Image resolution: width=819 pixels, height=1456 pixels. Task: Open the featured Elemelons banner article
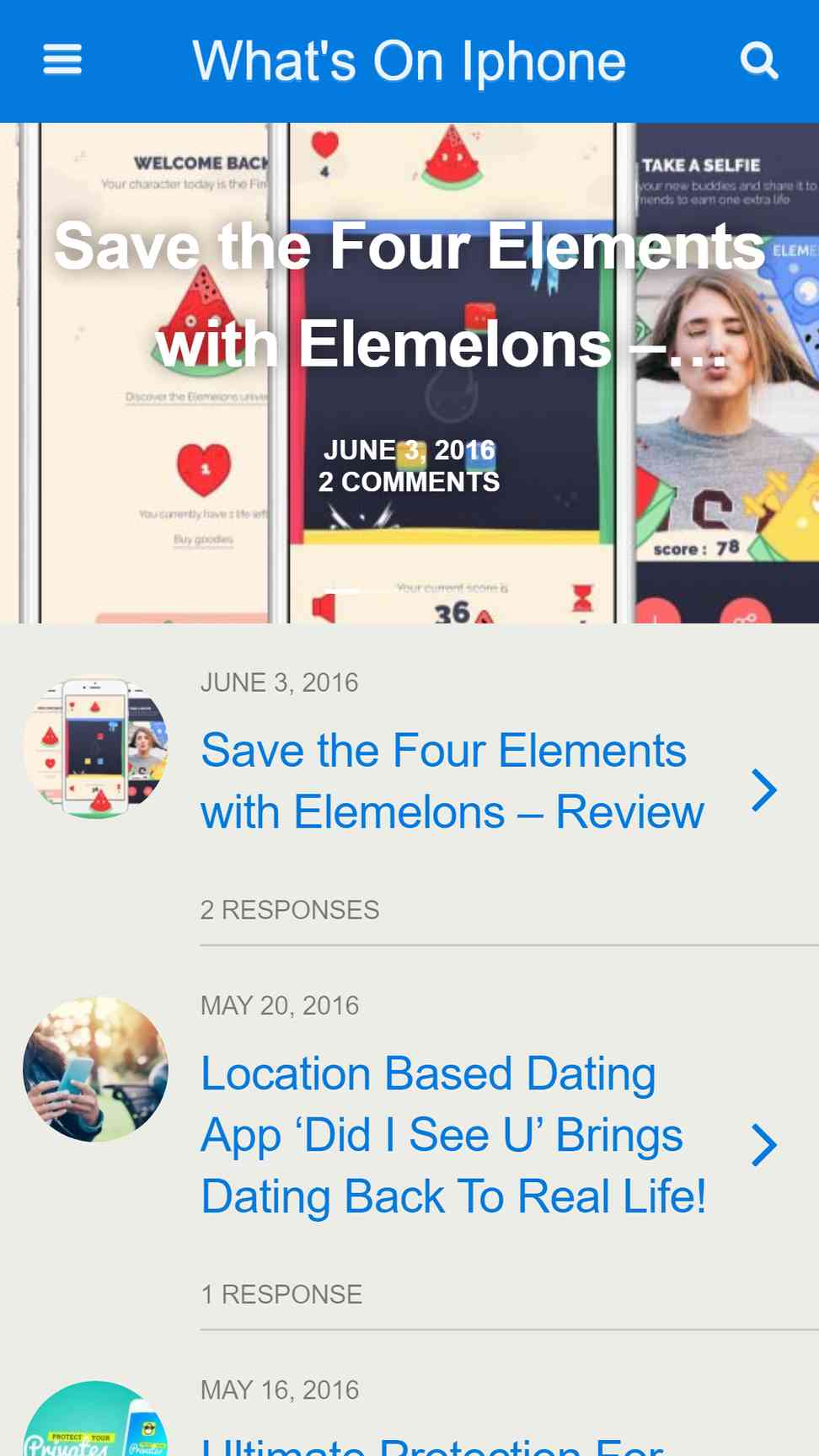click(409, 295)
